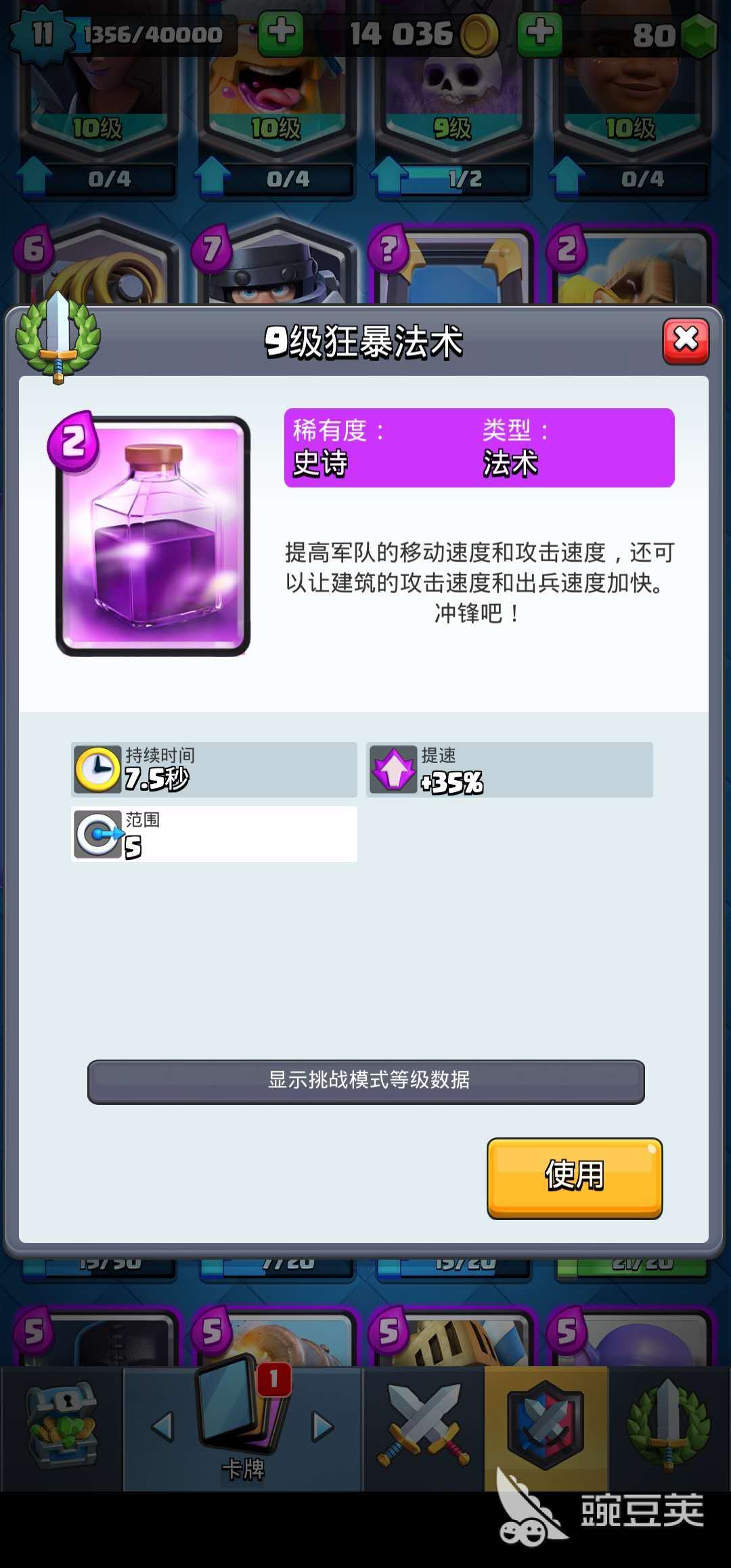
Task: Switch to the 卡牌 tab
Action: (x=243, y=1426)
